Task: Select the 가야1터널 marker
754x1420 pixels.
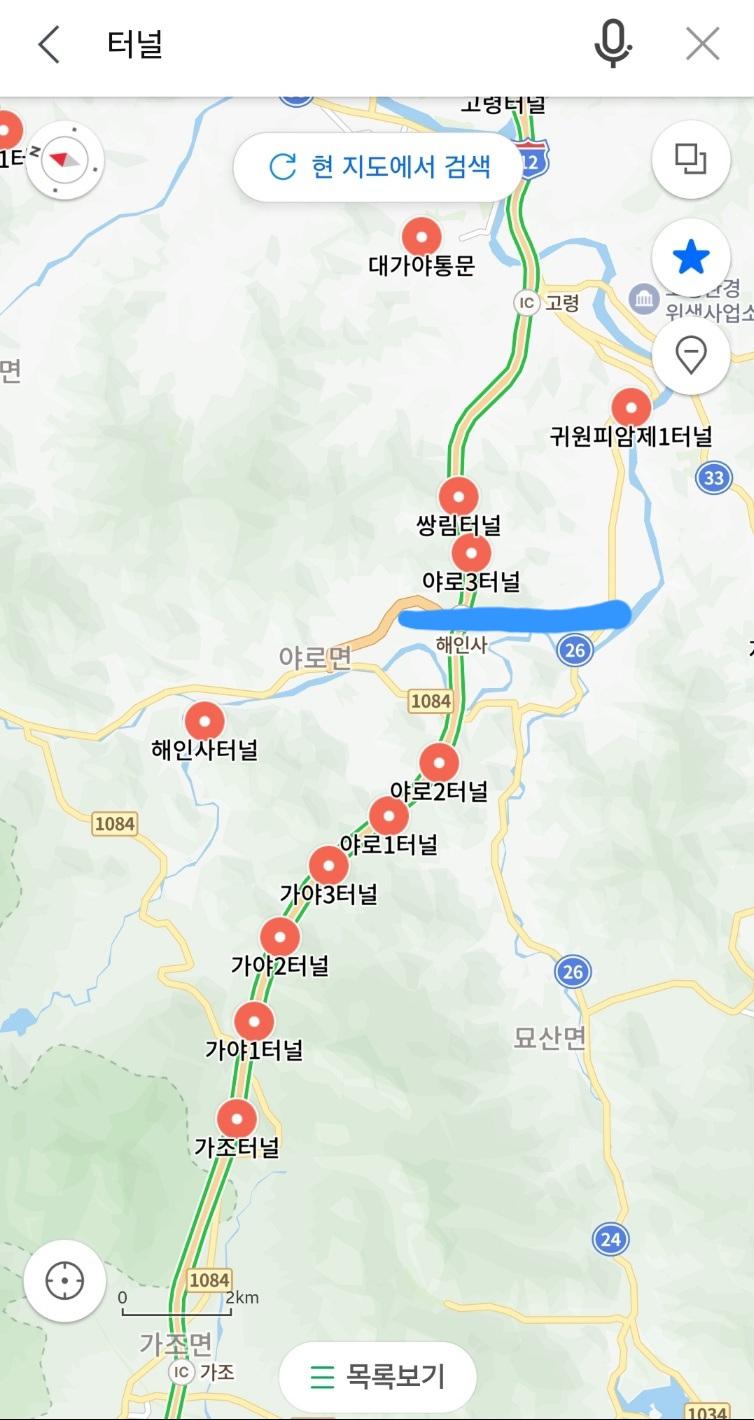Action: [254, 1021]
